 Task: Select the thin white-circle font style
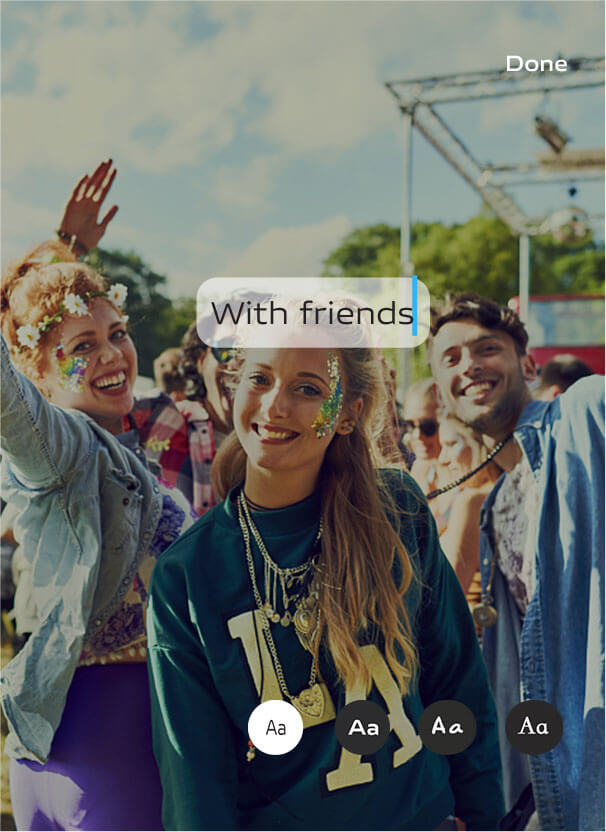tap(275, 727)
